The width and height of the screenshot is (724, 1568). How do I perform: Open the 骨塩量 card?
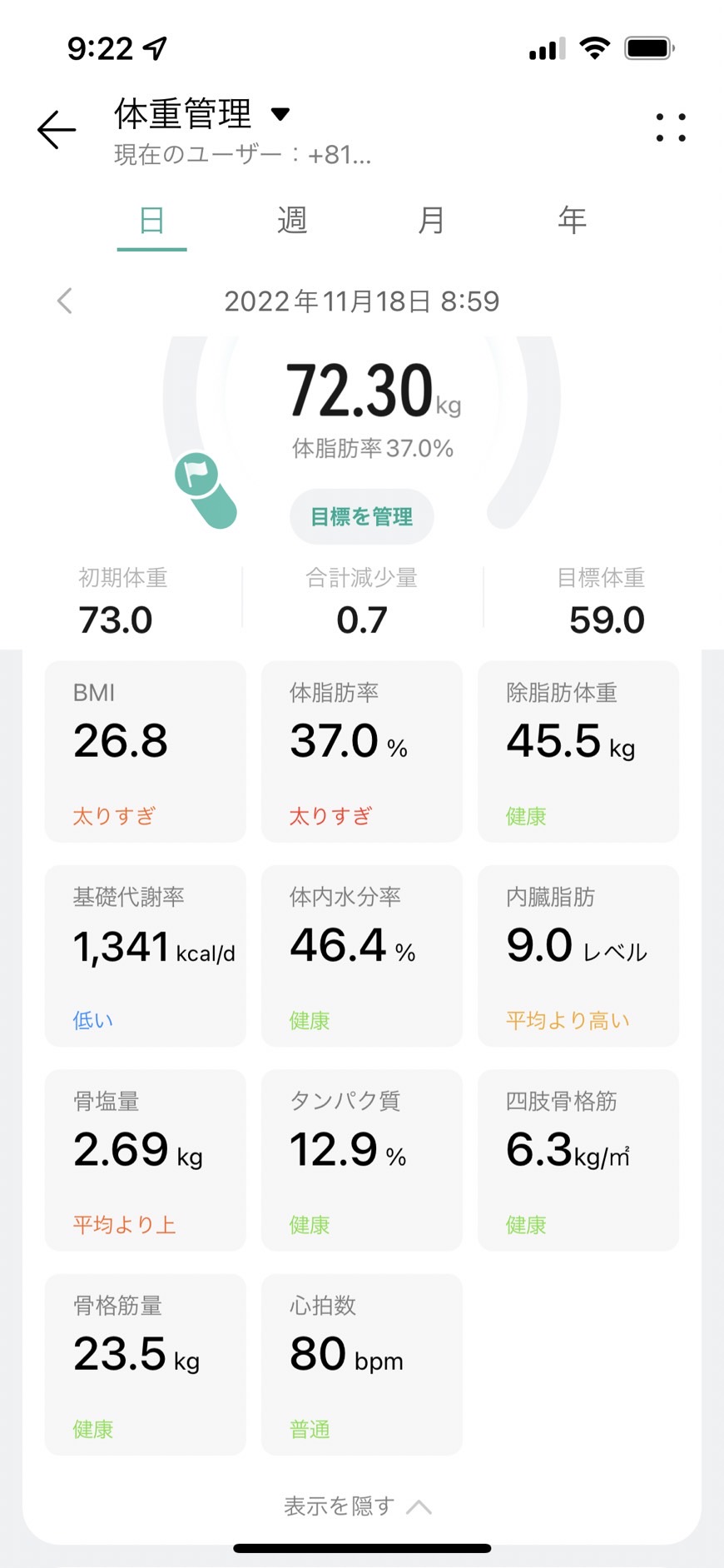[x=146, y=1160]
